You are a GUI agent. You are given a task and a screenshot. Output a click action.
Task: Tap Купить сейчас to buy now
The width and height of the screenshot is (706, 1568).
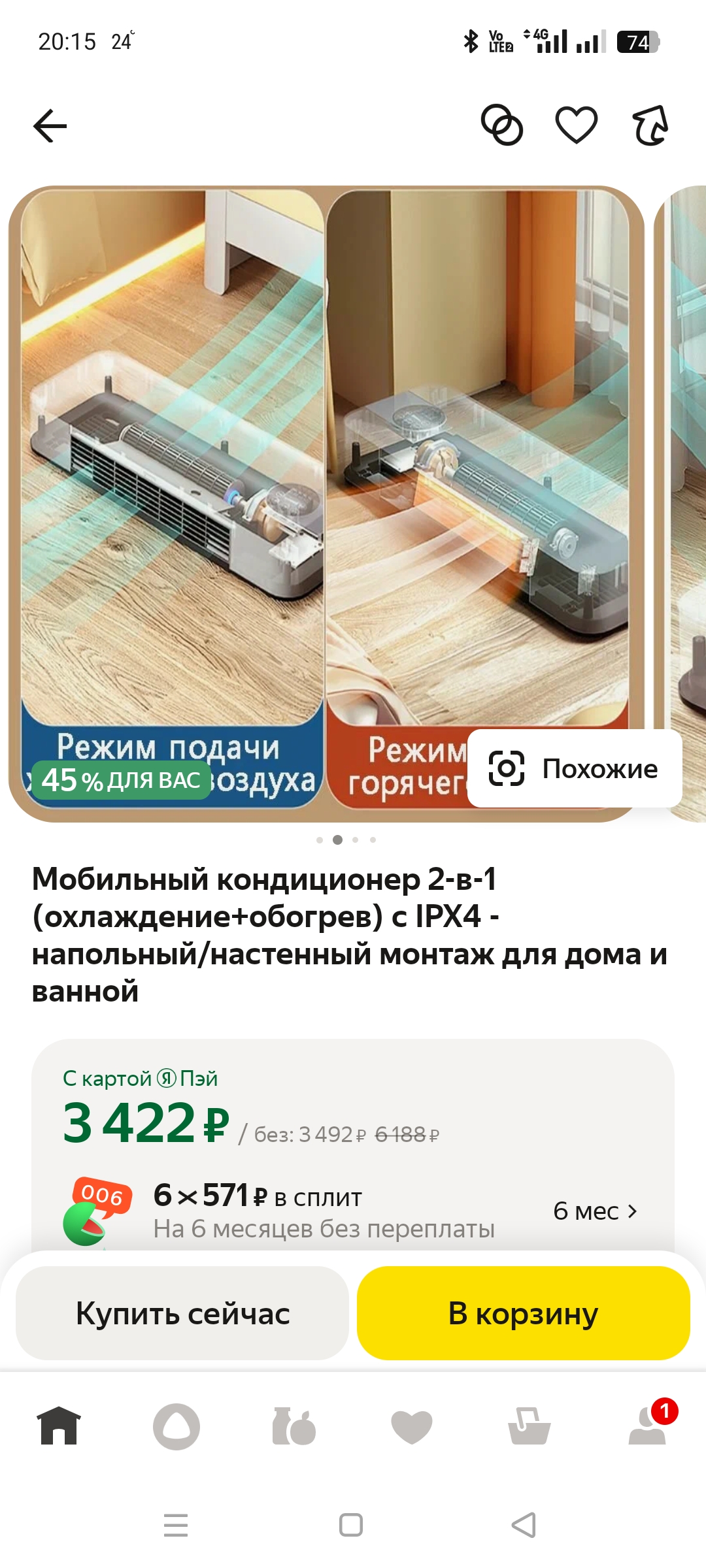click(182, 1313)
